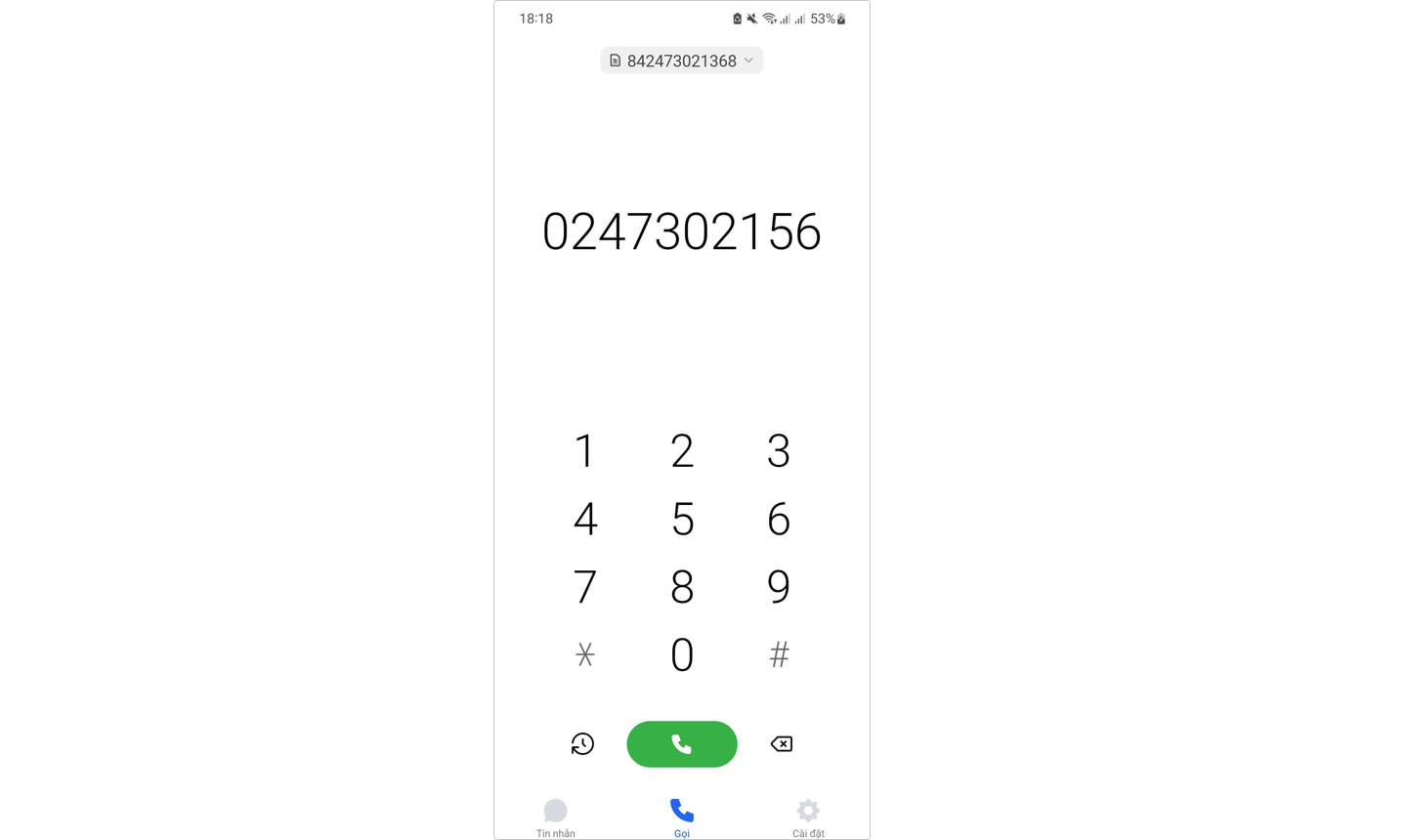Tap the asterisk key
This screenshot has height=840, width=1407.
click(x=584, y=654)
